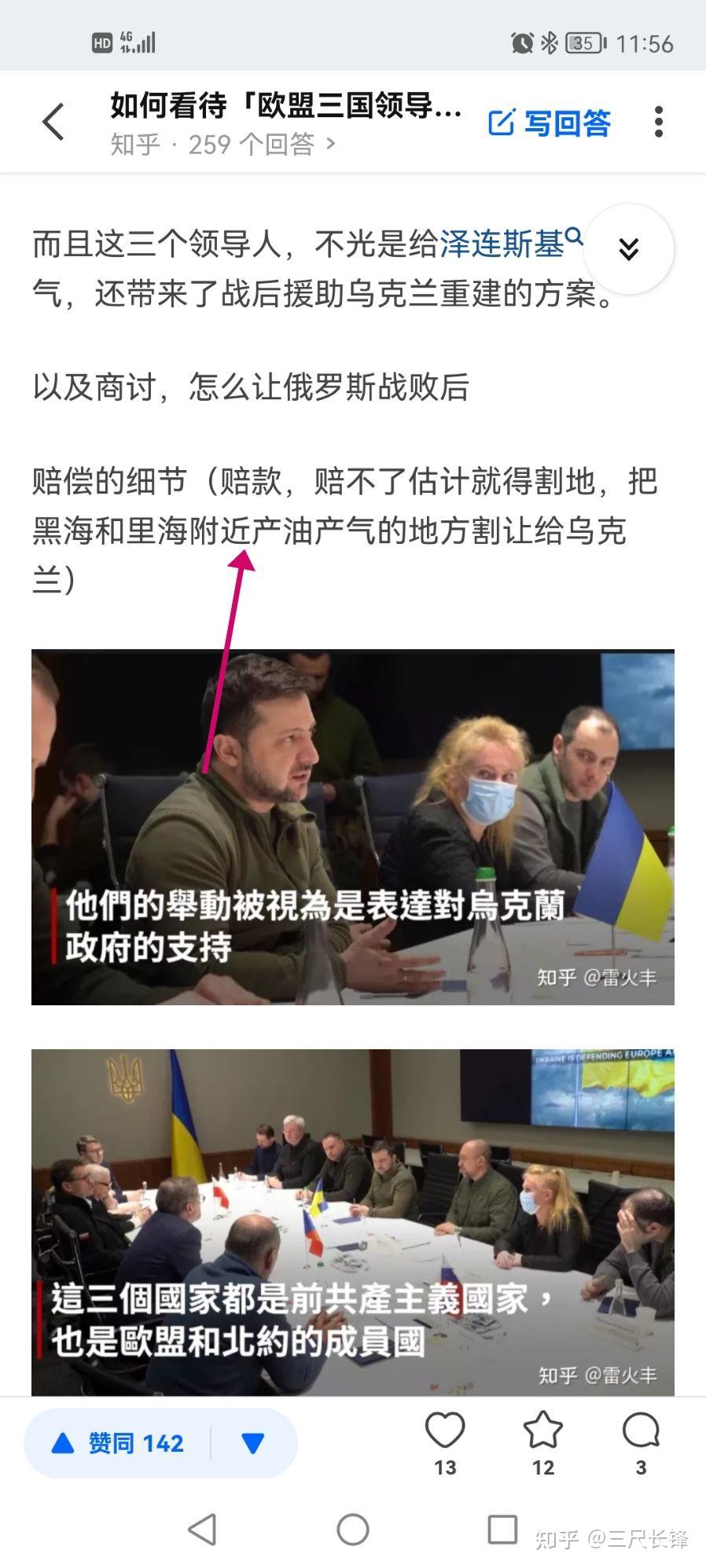This screenshot has height=1568, width=706.
Task: Open the three-dot overflow menu
Action: click(659, 123)
